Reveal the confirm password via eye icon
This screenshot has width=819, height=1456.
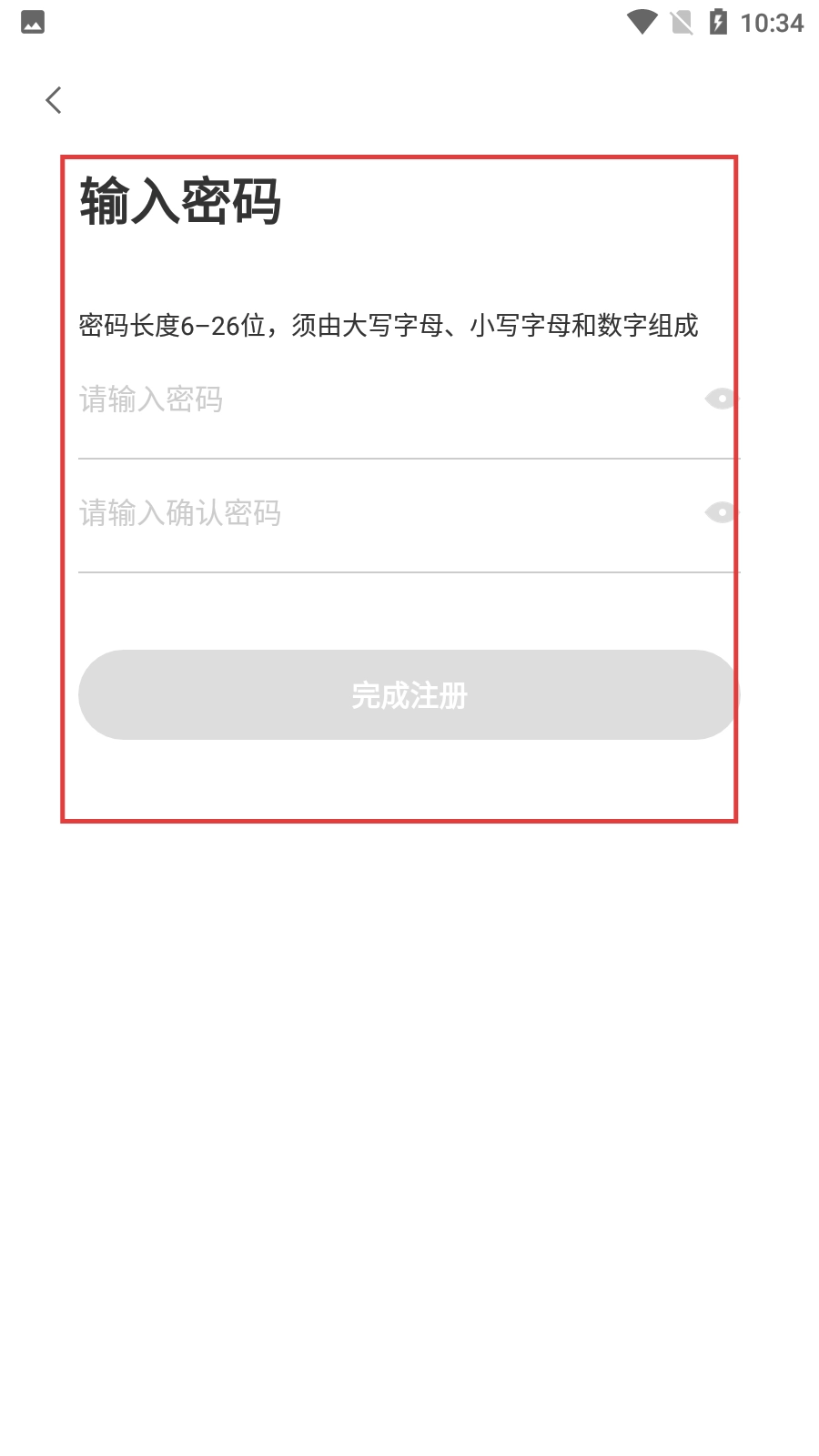[721, 513]
